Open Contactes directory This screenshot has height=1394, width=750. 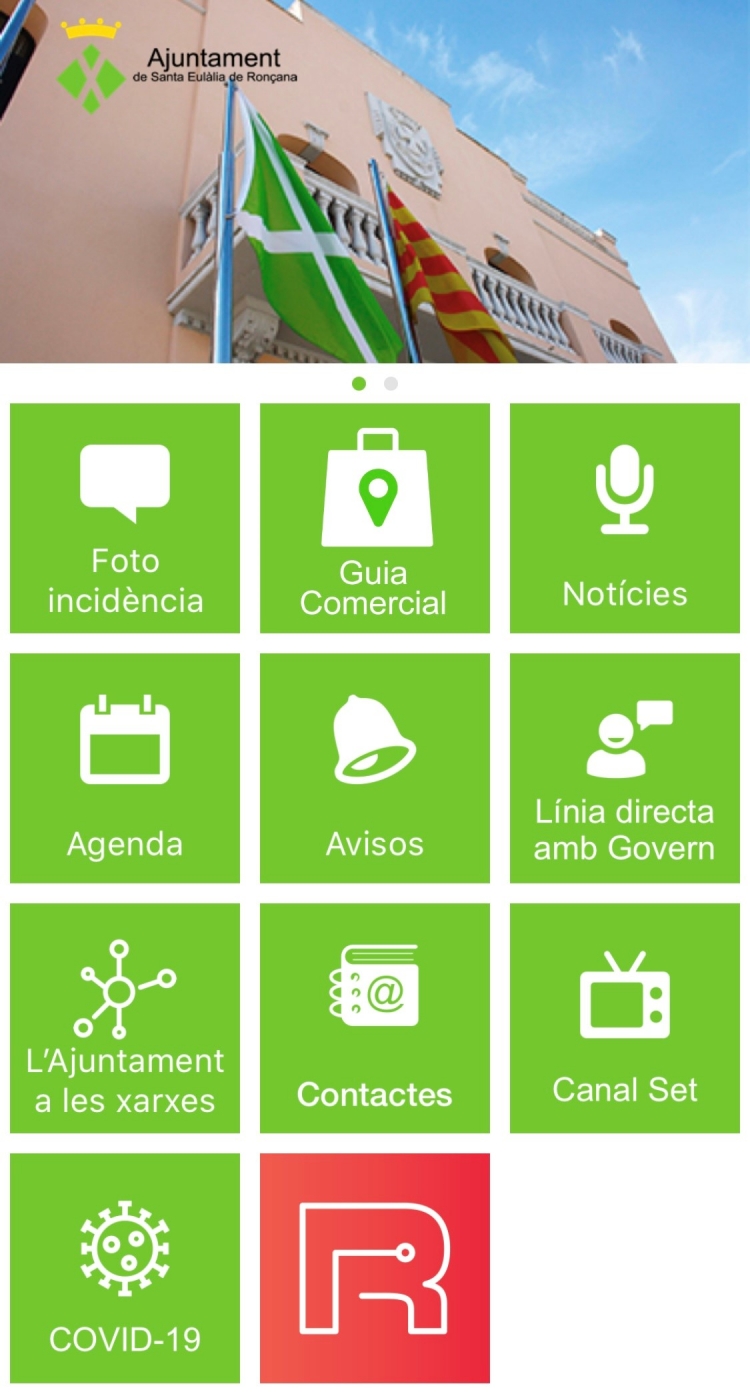click(x=375, y=1018)
